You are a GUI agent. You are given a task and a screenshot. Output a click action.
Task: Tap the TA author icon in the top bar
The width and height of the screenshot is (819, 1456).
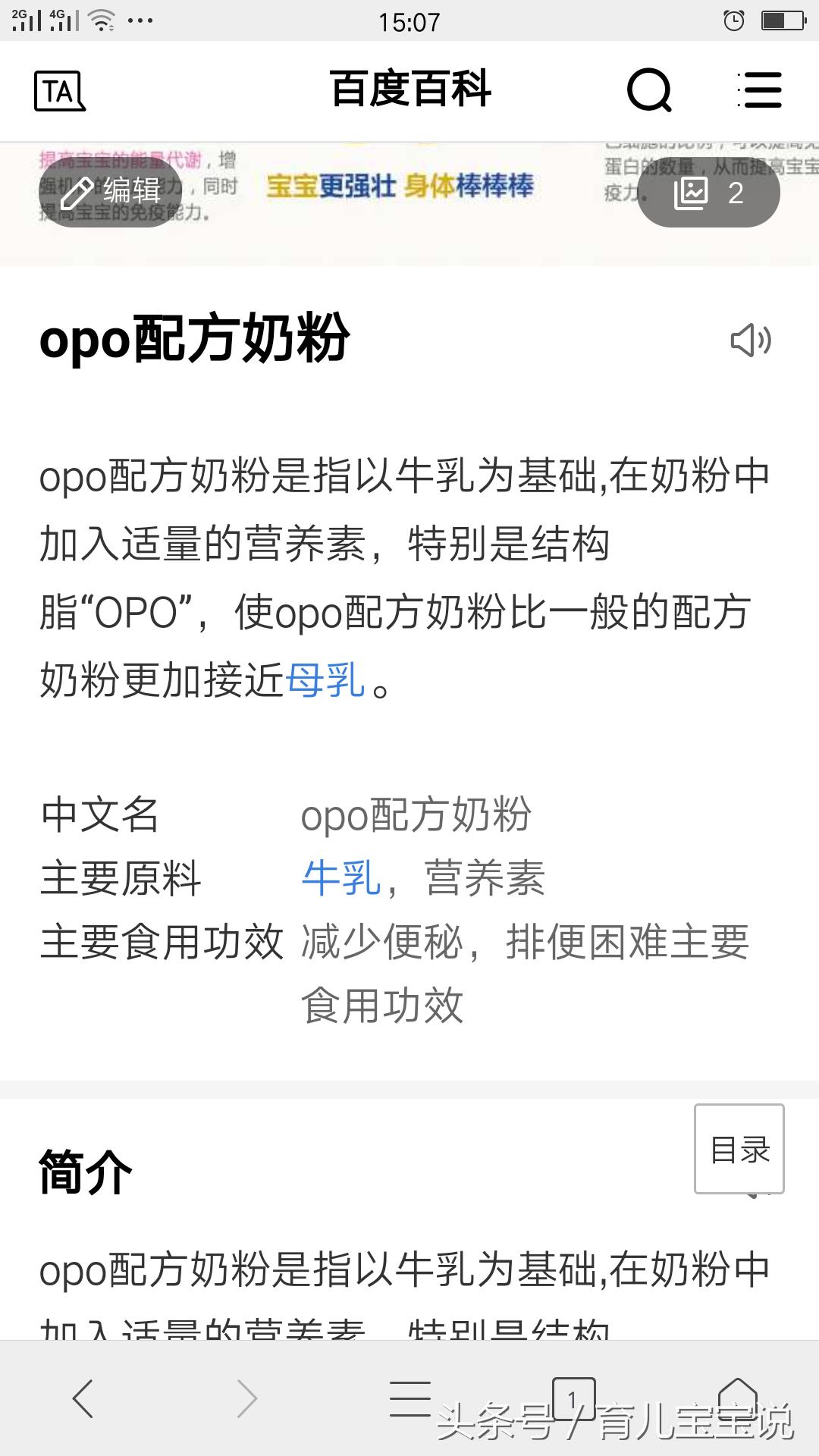59,91
